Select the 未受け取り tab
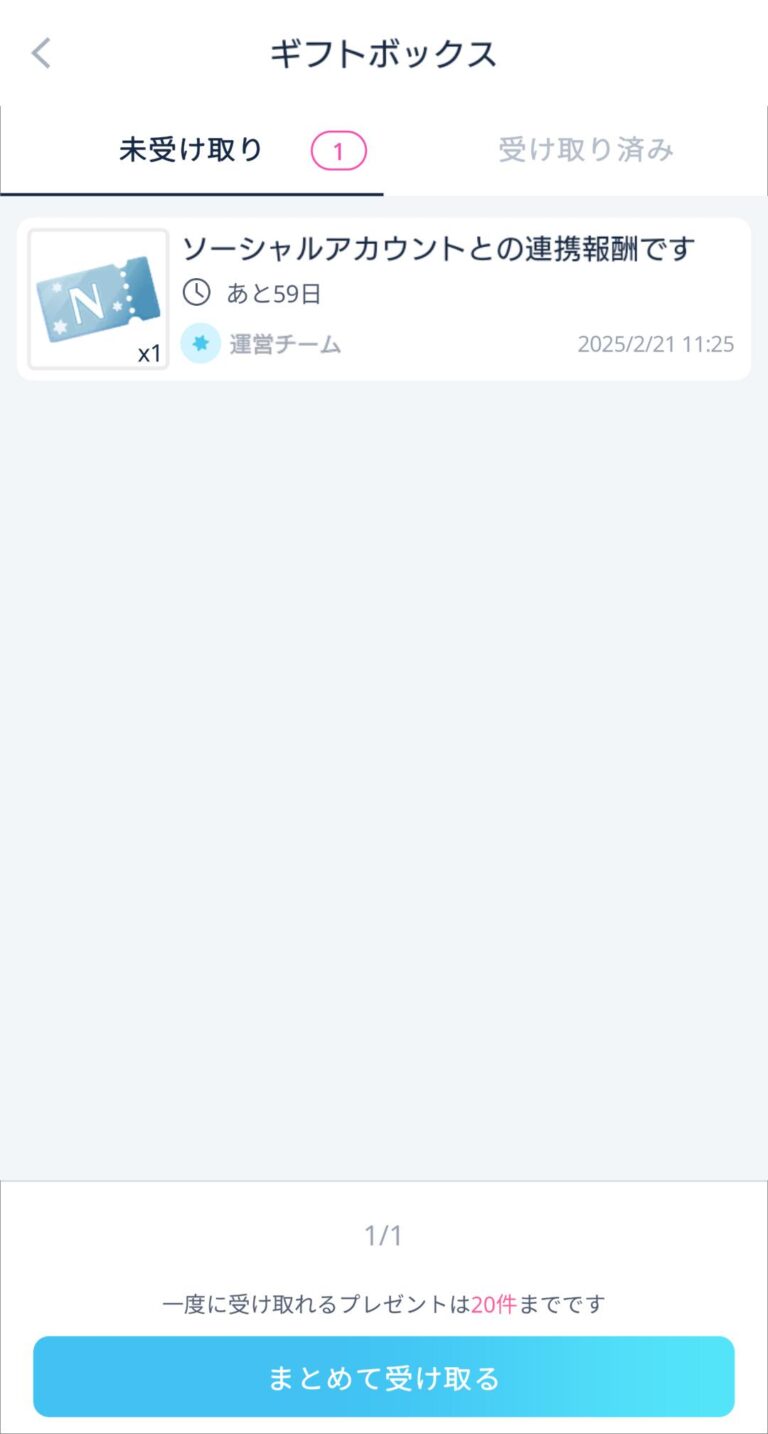This screenshot has height=1434, width=768. coord(191,151)
